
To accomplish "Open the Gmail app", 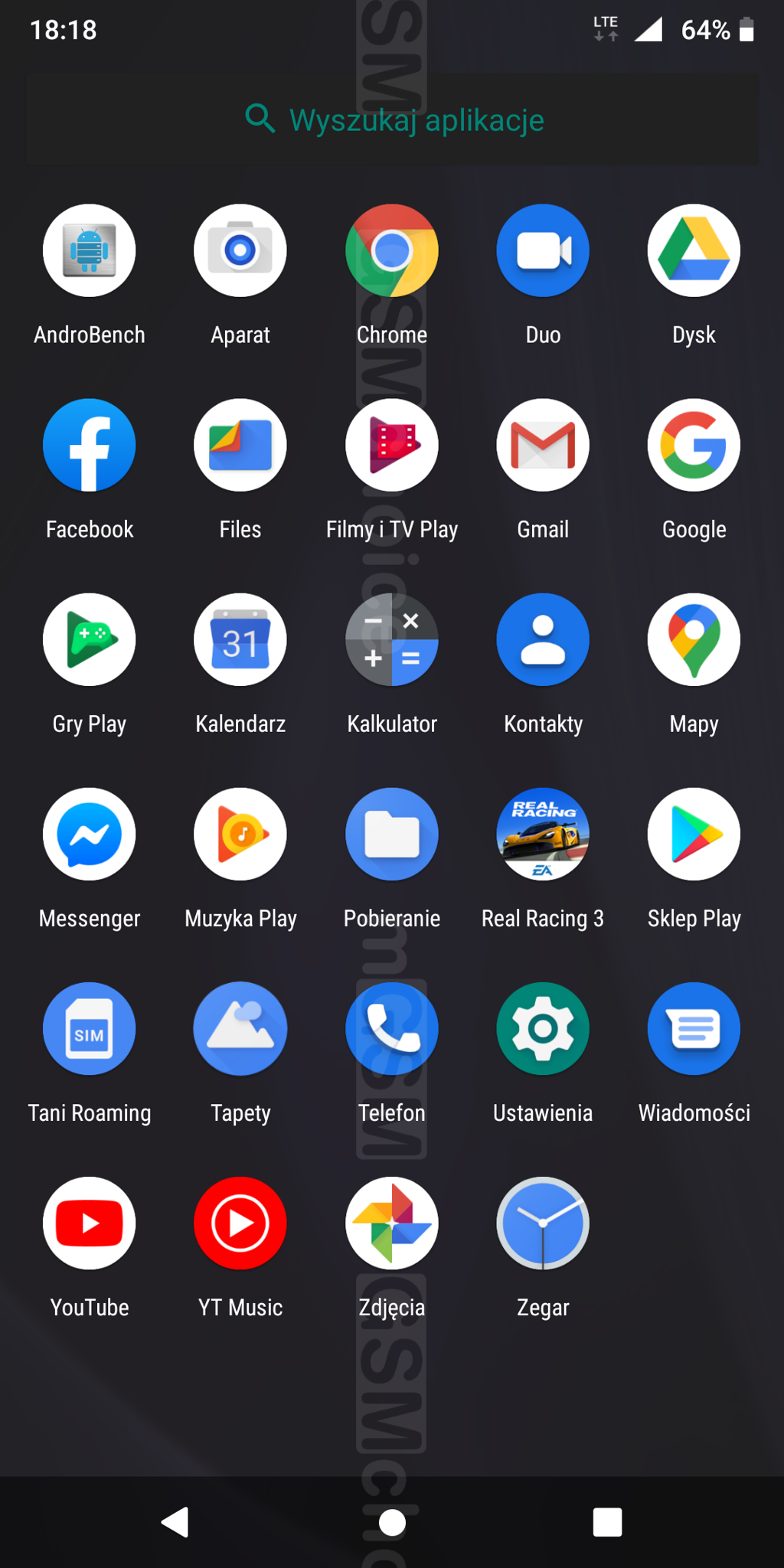I will [543, 445].
